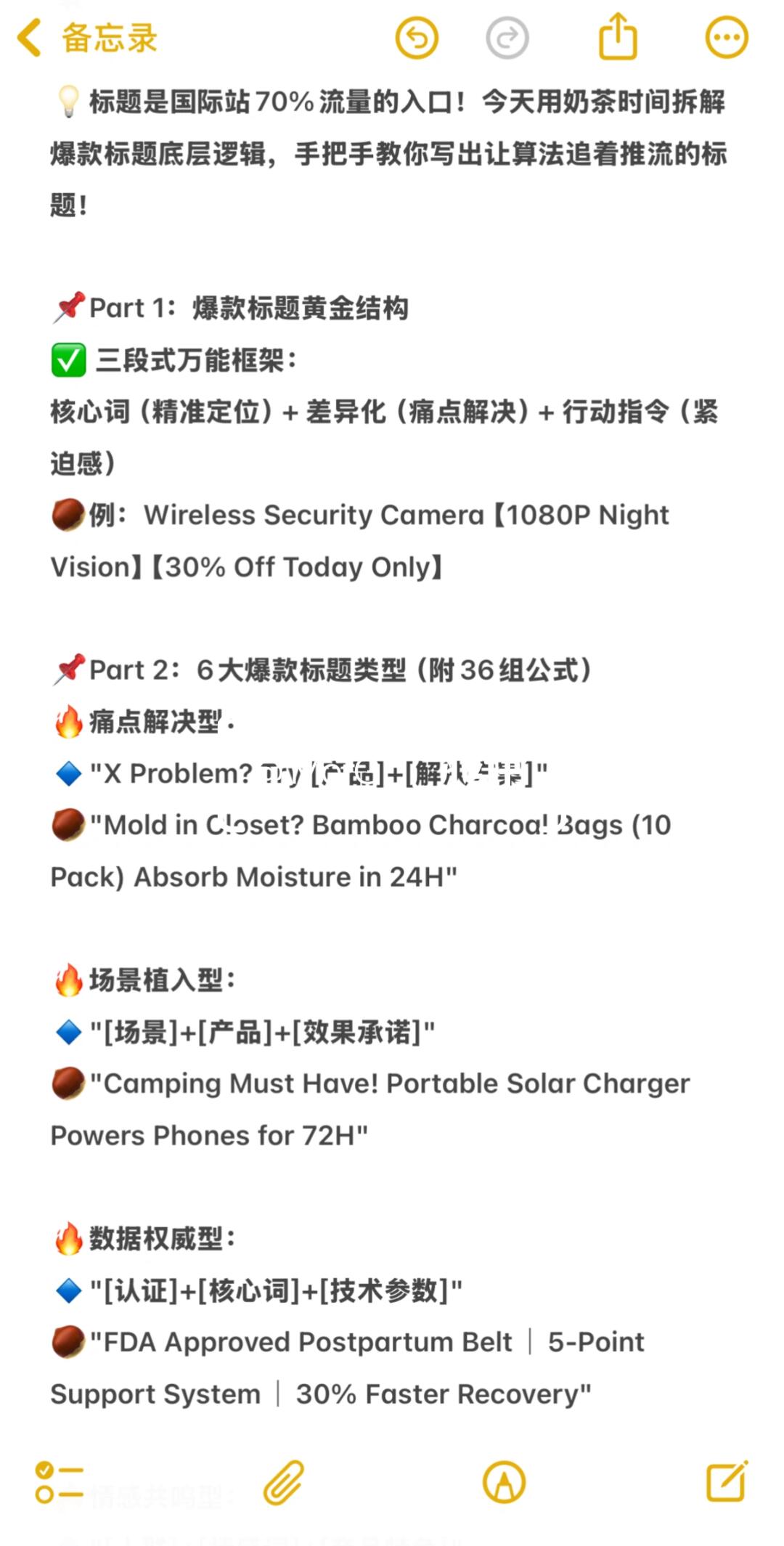Compose a new note

tap(727, 1481)
